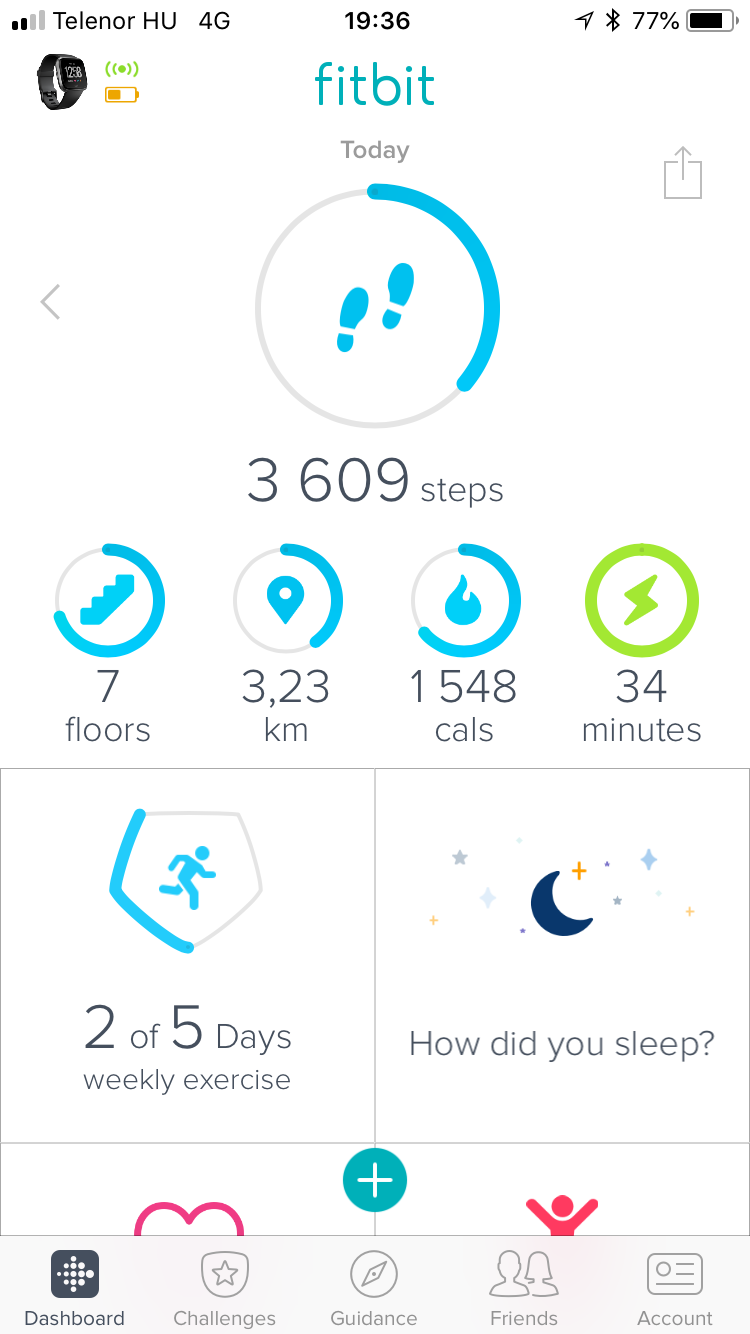The width and height of the screenshot is (750, 1334).
Task: Share today's stats
Action: [x=683, y=174]
